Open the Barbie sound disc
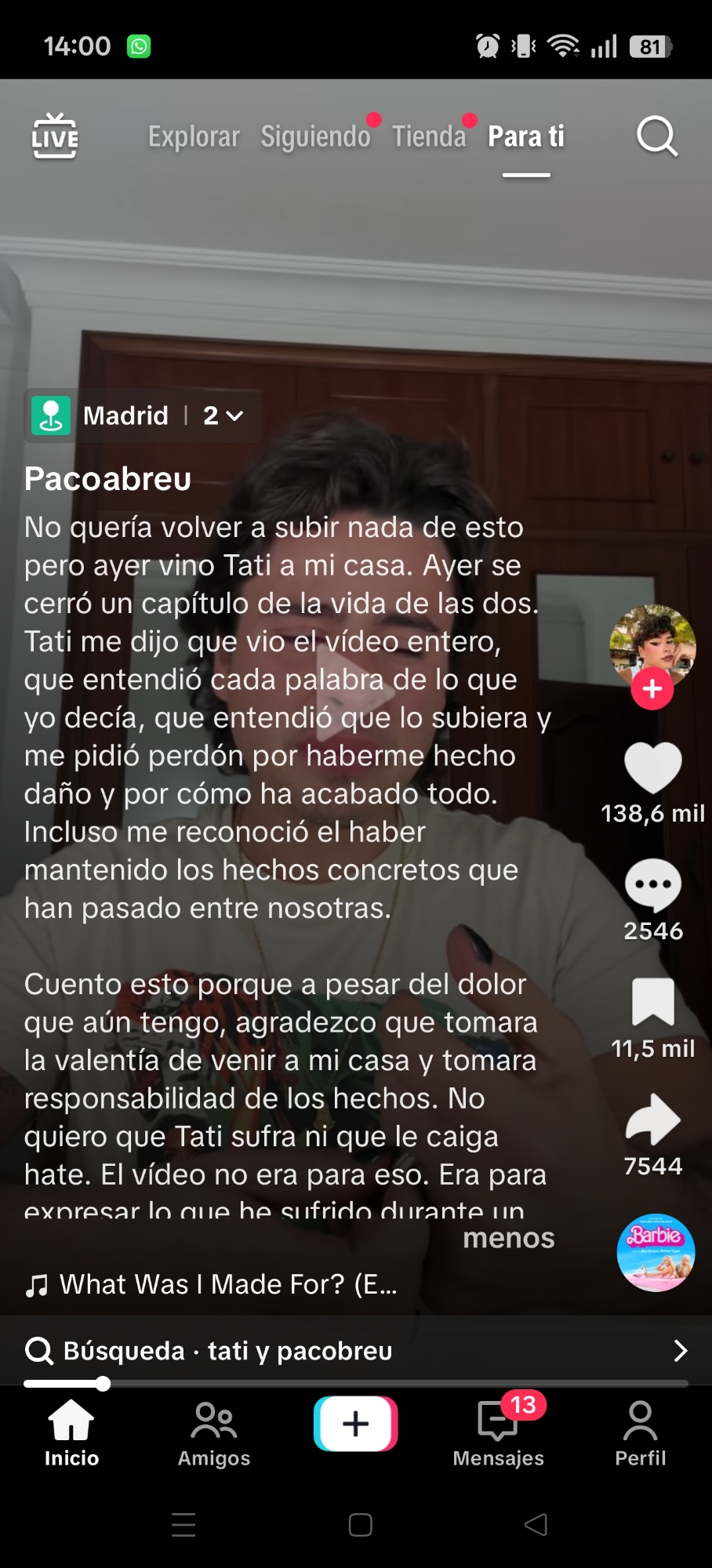 tap(656, 1253)
